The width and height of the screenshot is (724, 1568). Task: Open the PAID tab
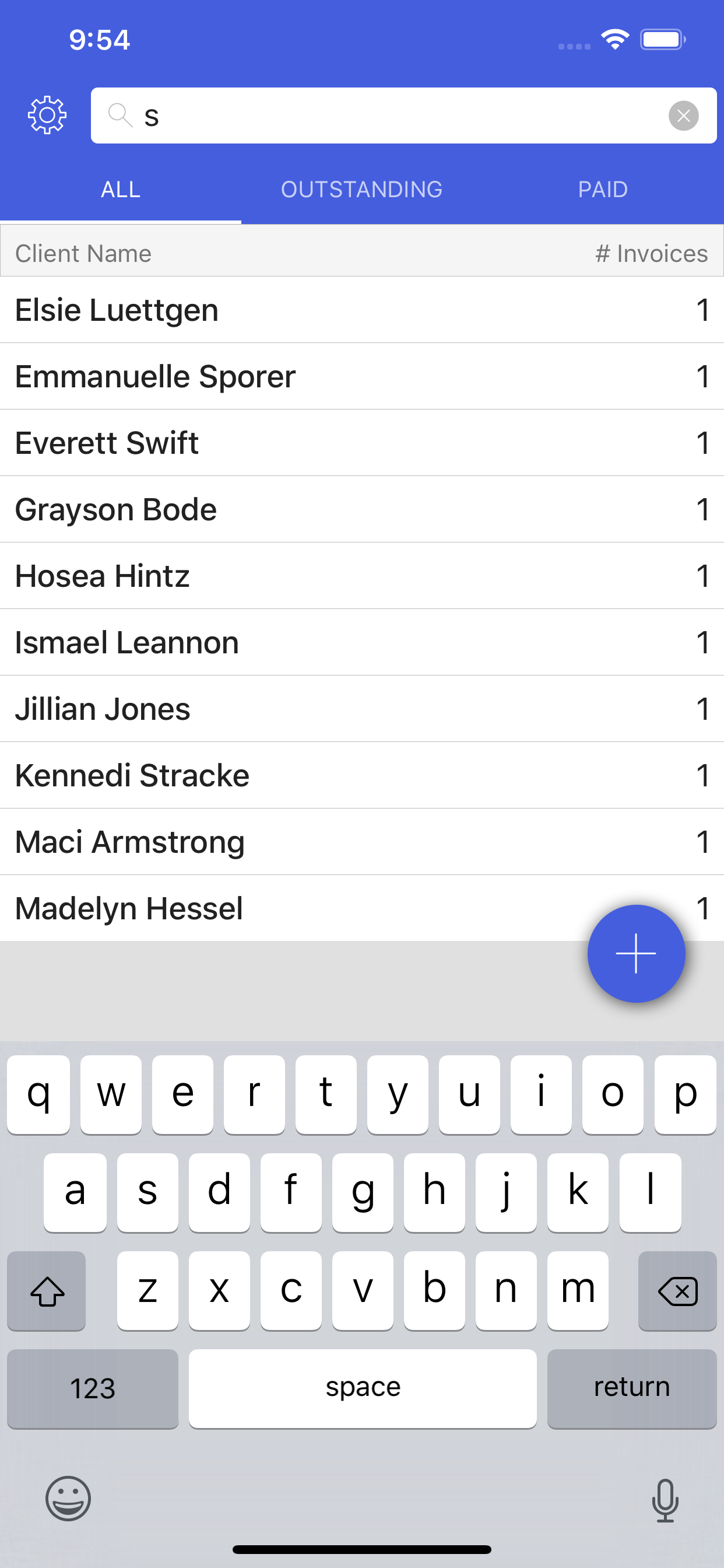pos(603,190)
